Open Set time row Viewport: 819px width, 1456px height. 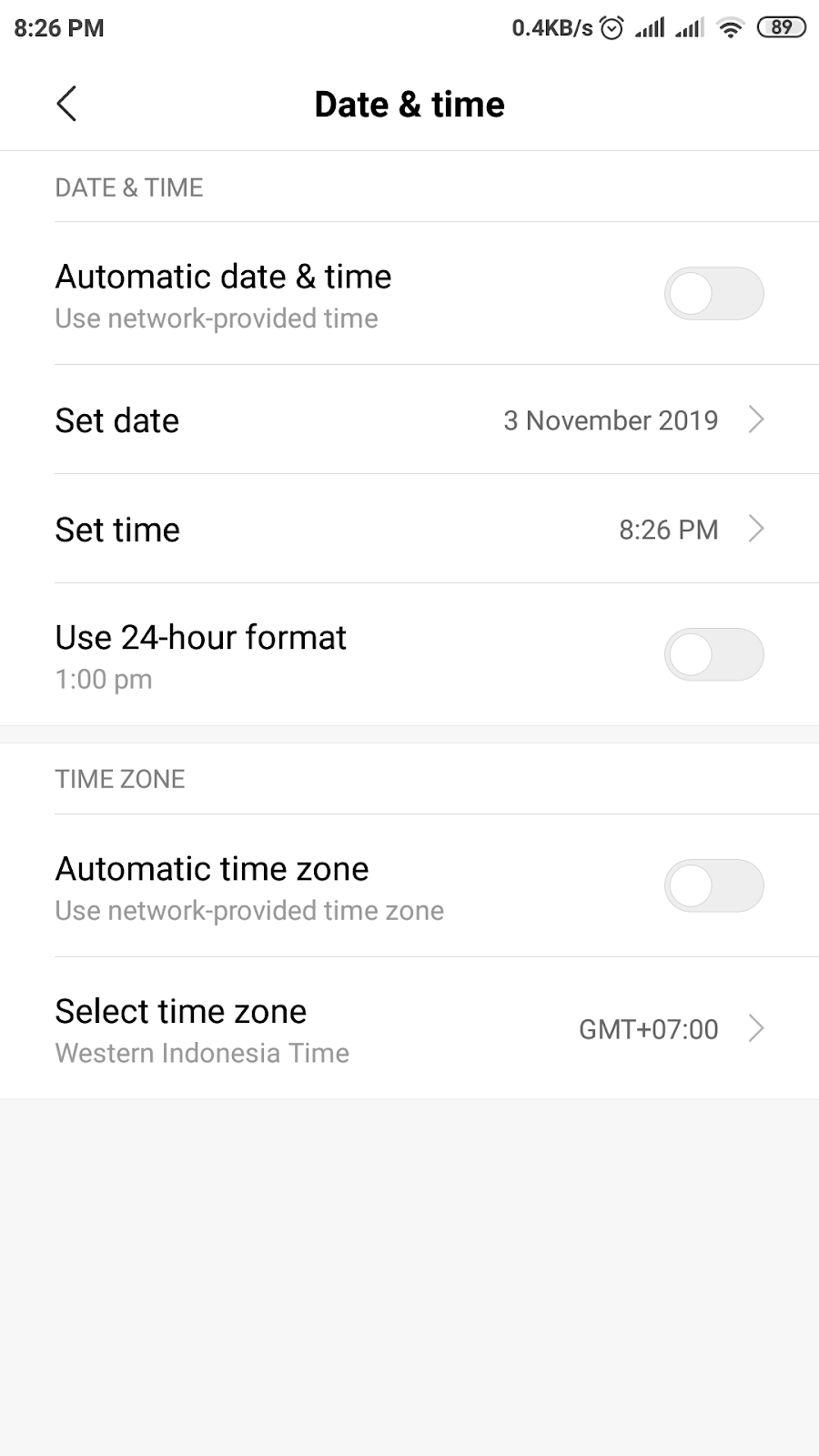click(409, 530)
